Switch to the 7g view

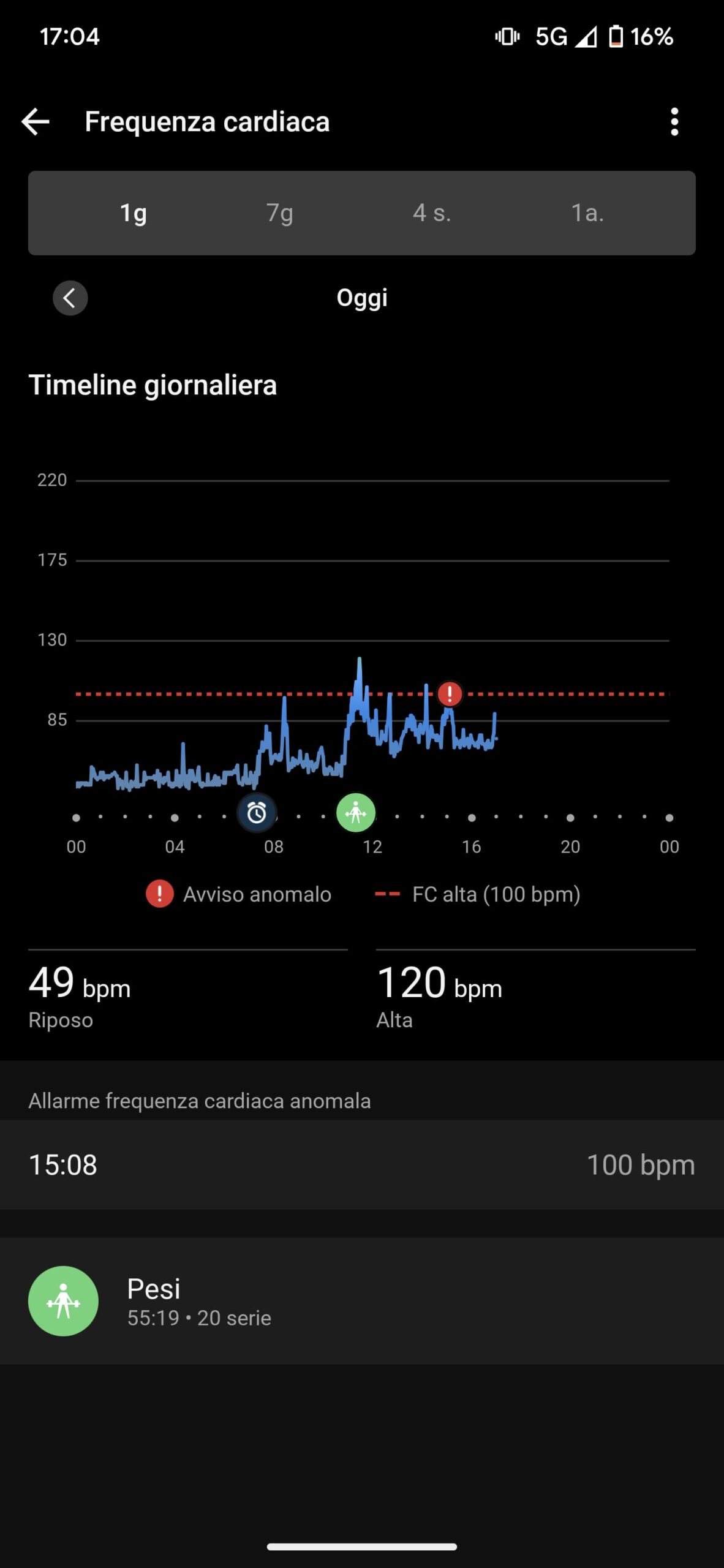point(279,213)
